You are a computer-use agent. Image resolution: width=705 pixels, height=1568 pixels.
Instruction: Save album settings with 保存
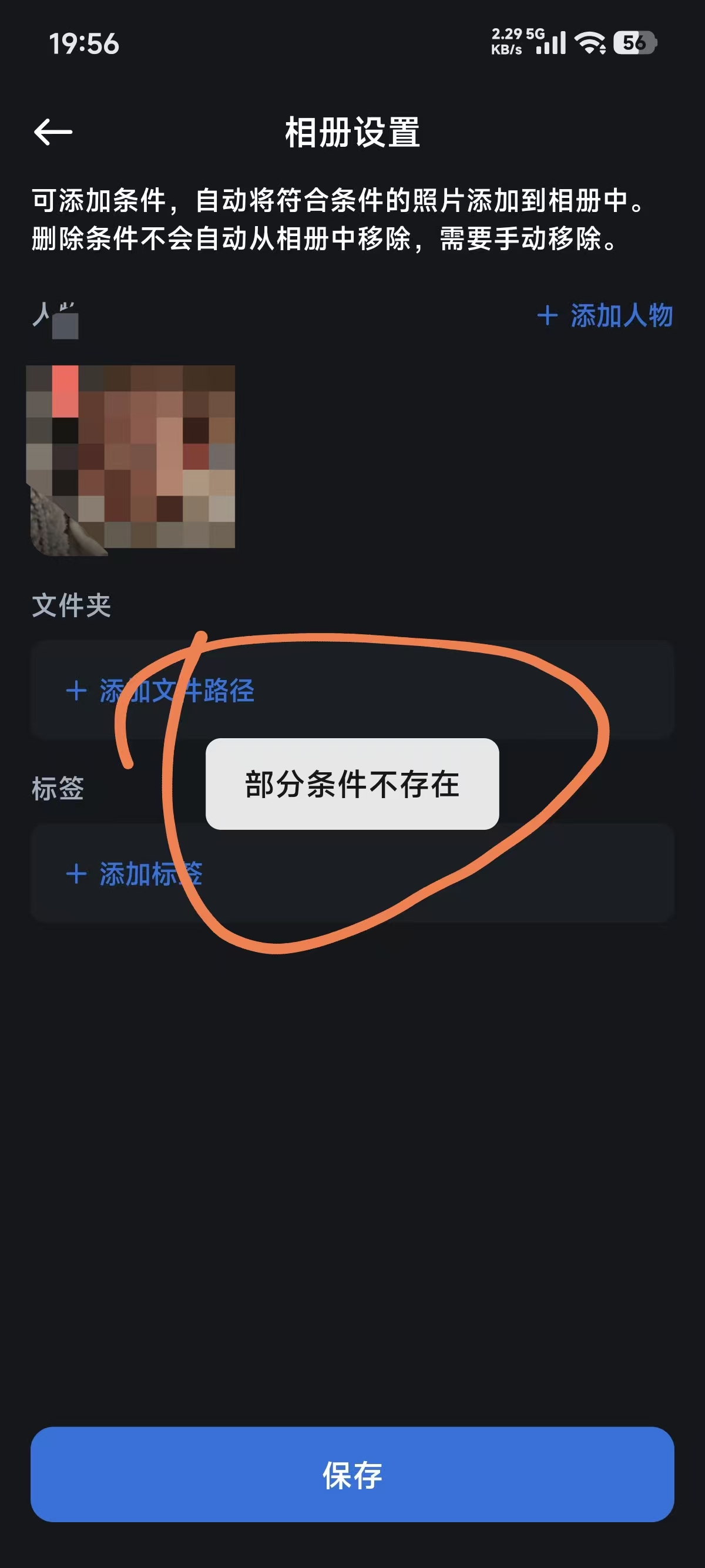(352, 1473)
